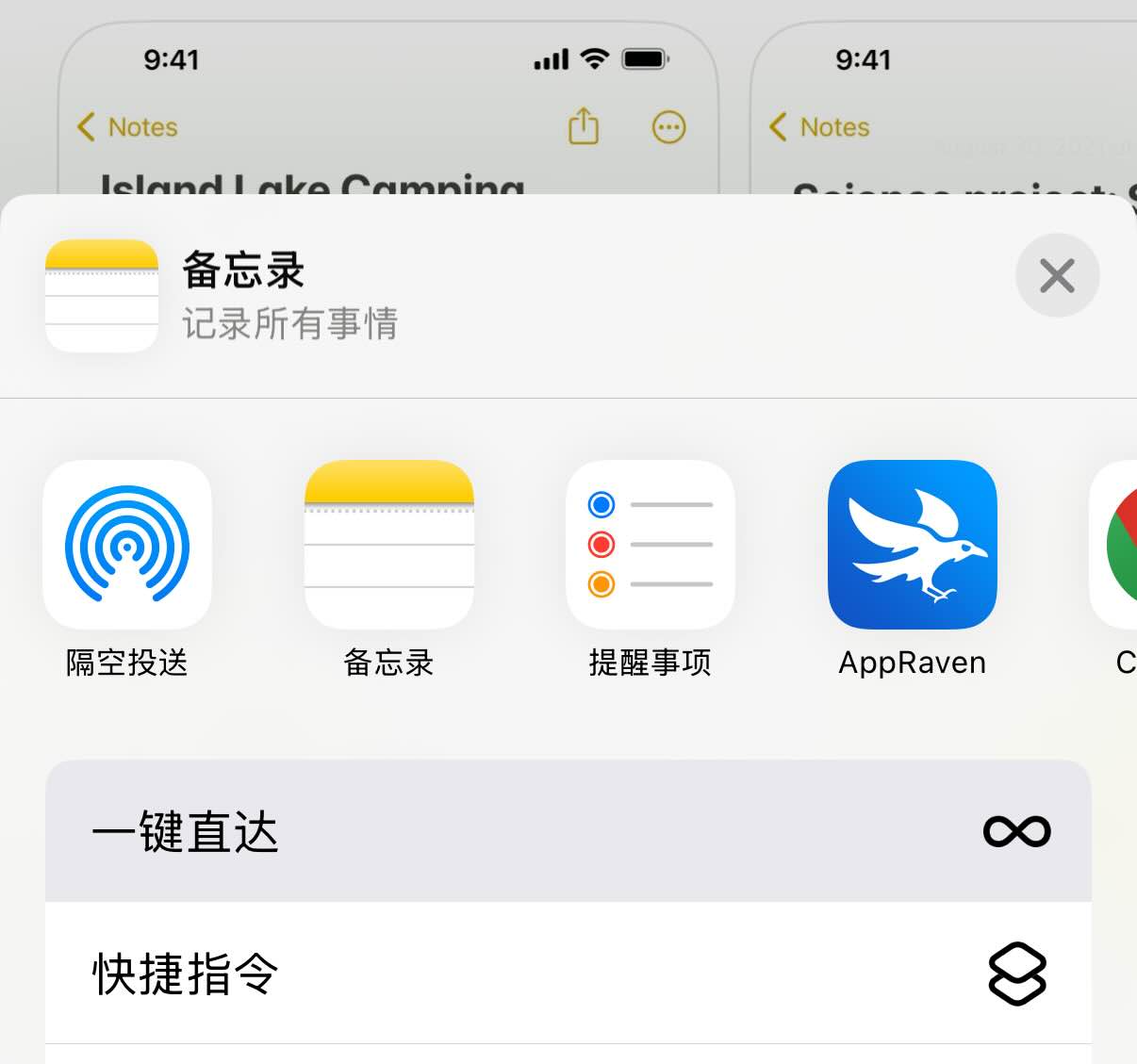The height and width of the screenshot is (1064, 1137).
Task: Select the 备忘录 app icon
Action: click(388, 545)
